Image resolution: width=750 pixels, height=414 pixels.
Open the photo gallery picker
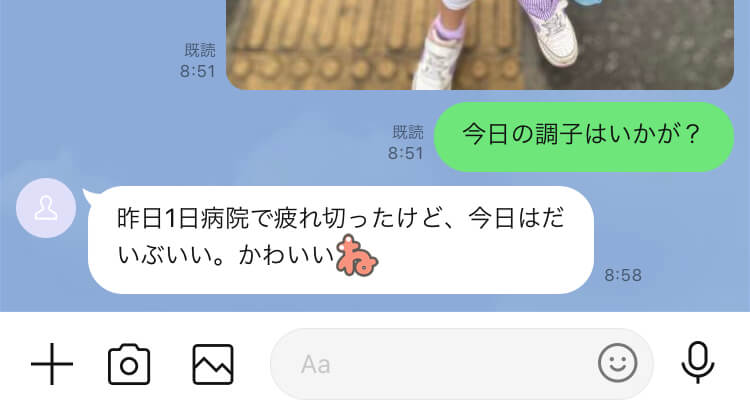pos(213,364)
